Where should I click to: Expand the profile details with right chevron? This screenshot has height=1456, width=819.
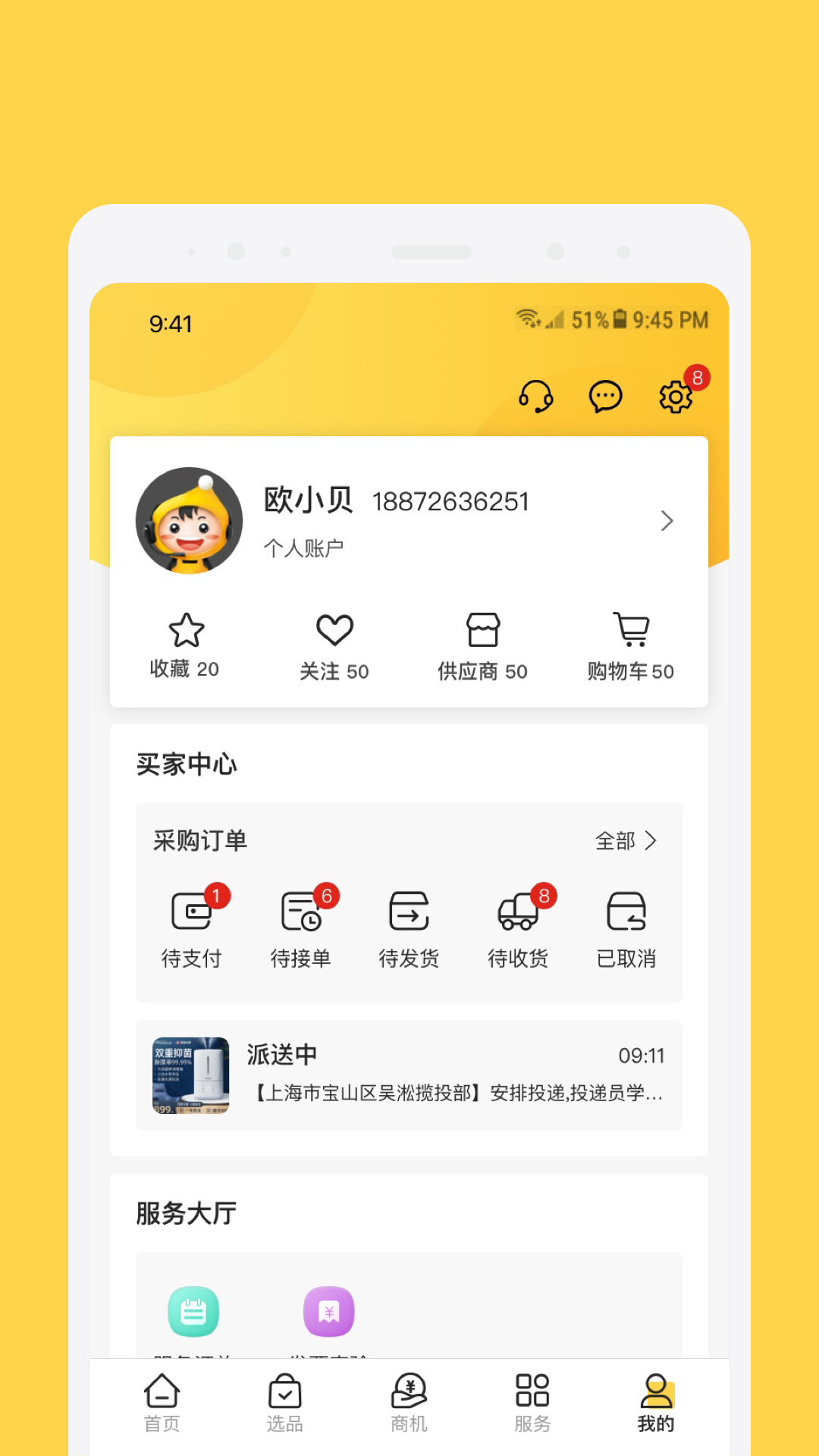(667, 521)
